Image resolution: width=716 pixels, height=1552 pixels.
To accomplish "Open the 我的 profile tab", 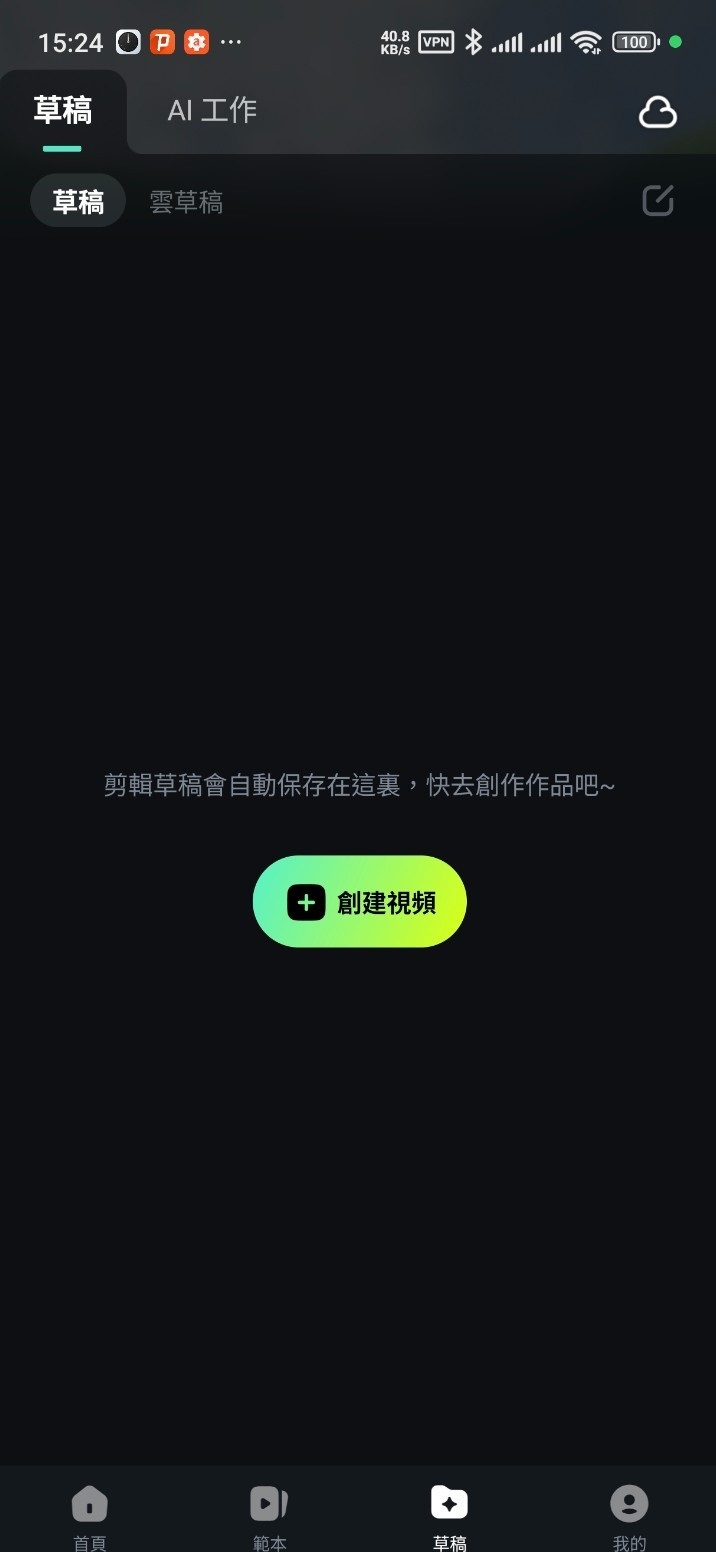I will tap(629, 1513).
